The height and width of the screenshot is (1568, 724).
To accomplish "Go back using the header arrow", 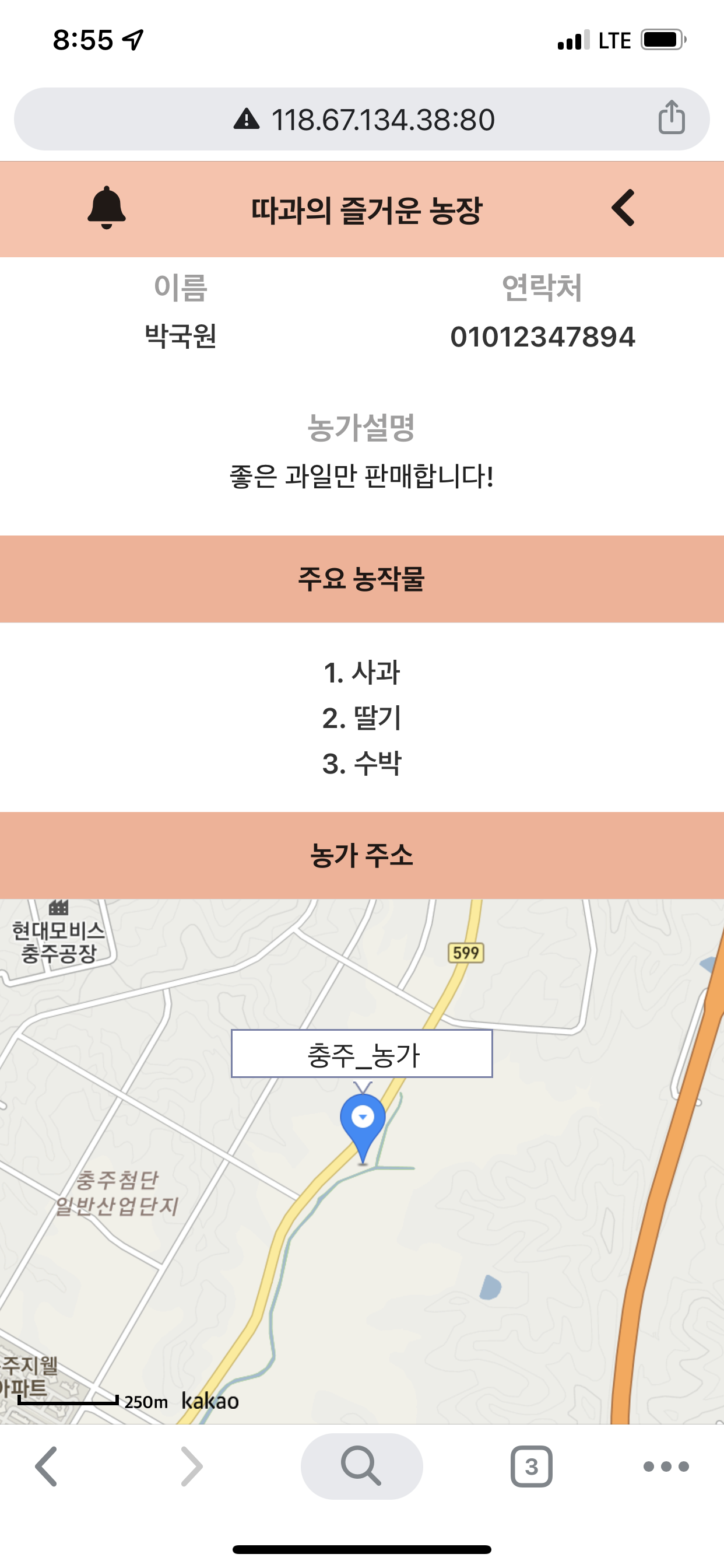I will pos(623,208).
